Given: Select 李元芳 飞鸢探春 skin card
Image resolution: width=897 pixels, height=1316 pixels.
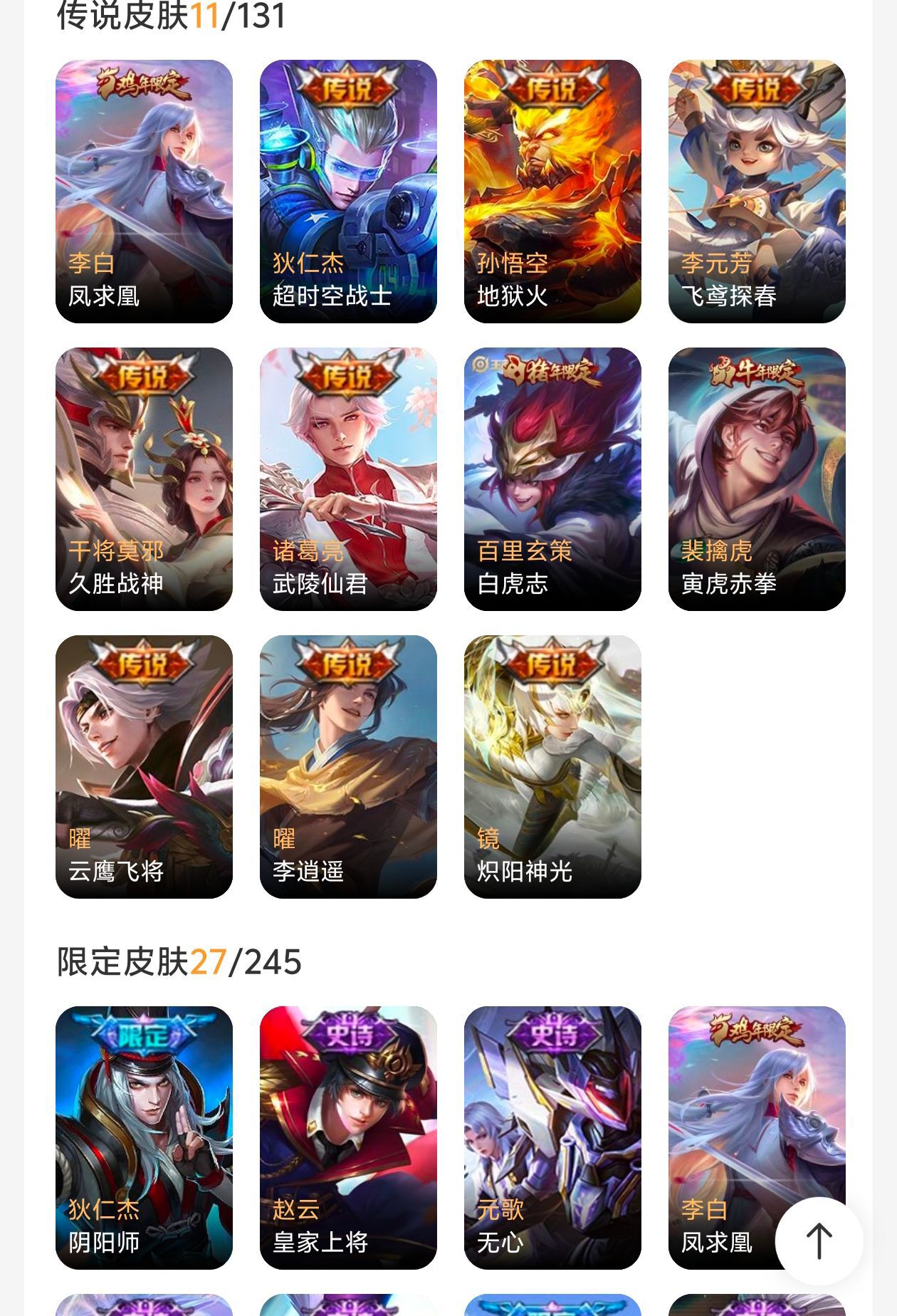Looking at the screenshot, I should [757, 191].
